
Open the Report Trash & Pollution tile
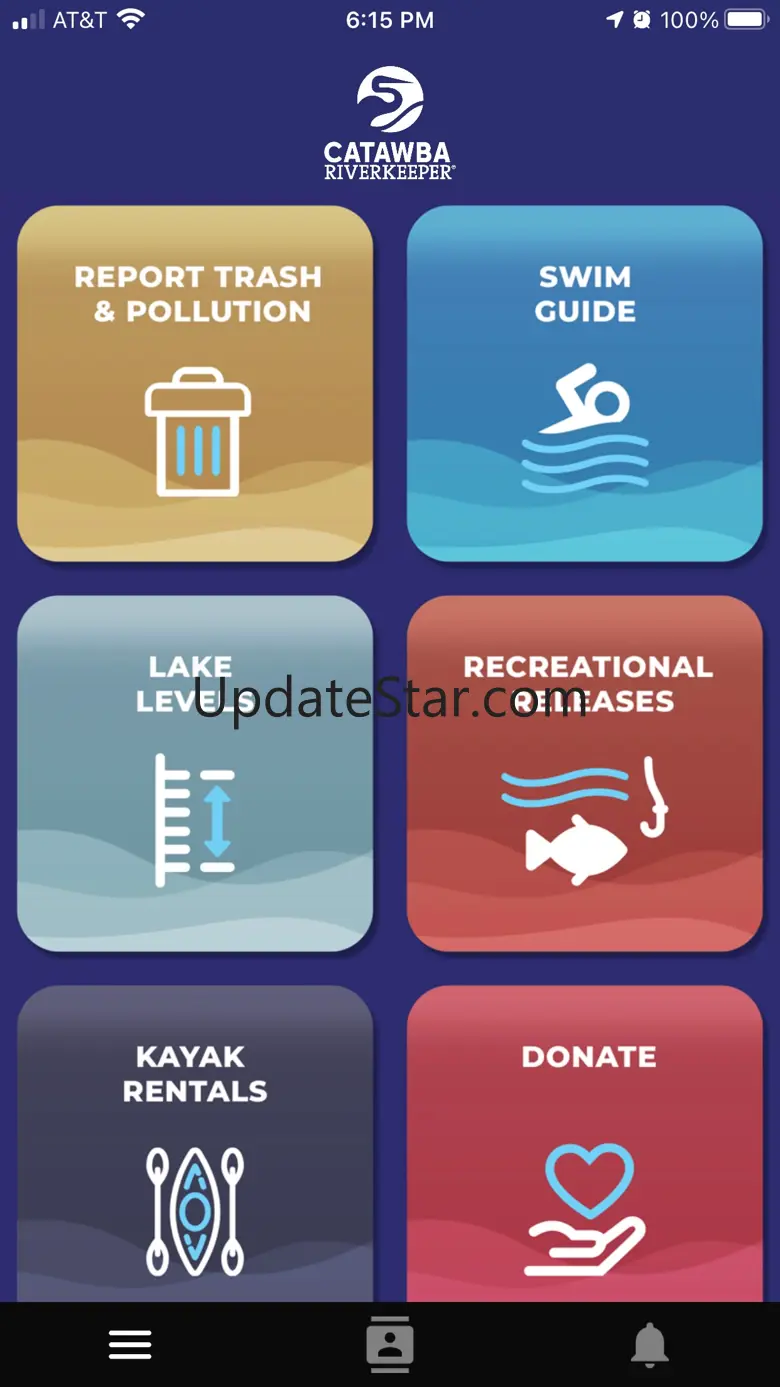pyautogui.click(x=195, y=383)
